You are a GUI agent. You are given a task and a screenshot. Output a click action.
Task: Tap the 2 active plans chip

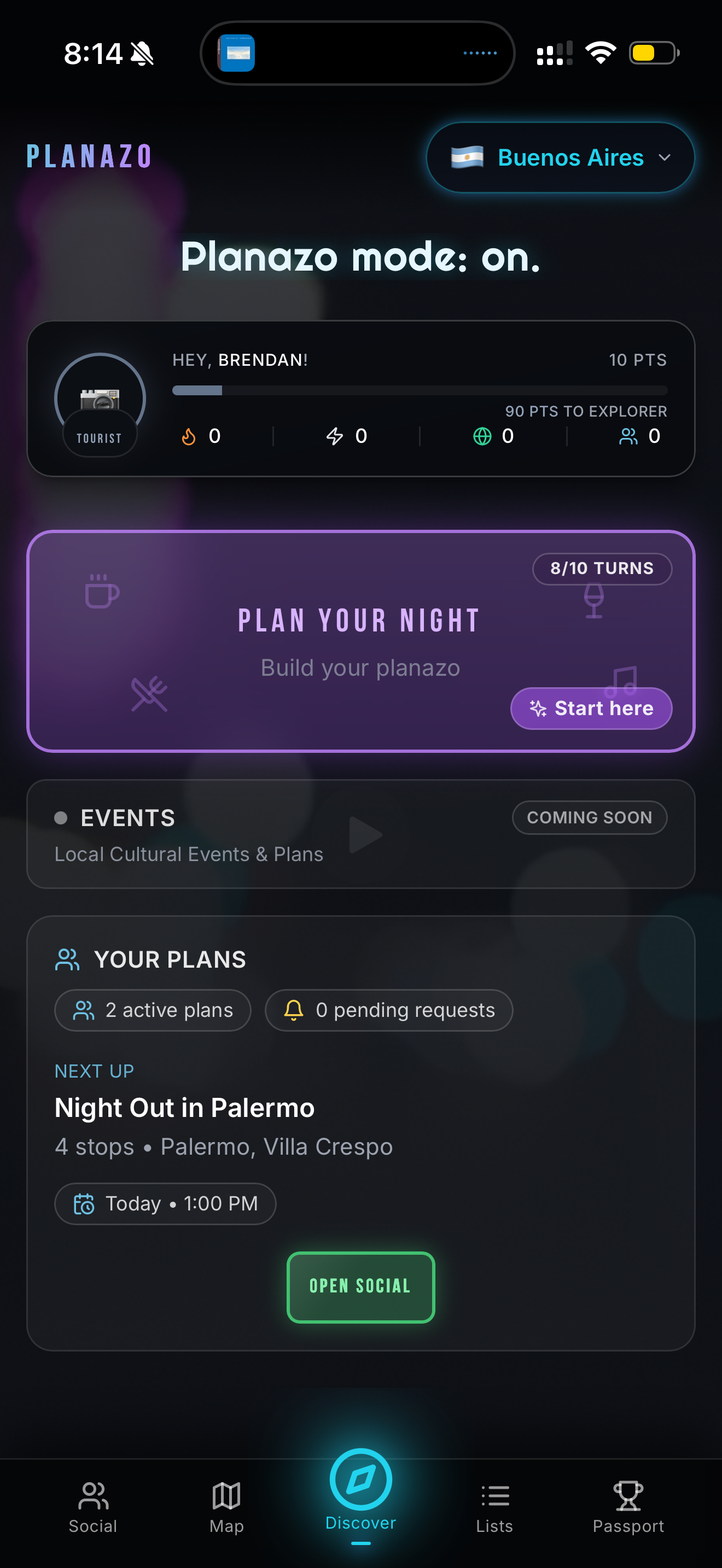pos(152,1010)
